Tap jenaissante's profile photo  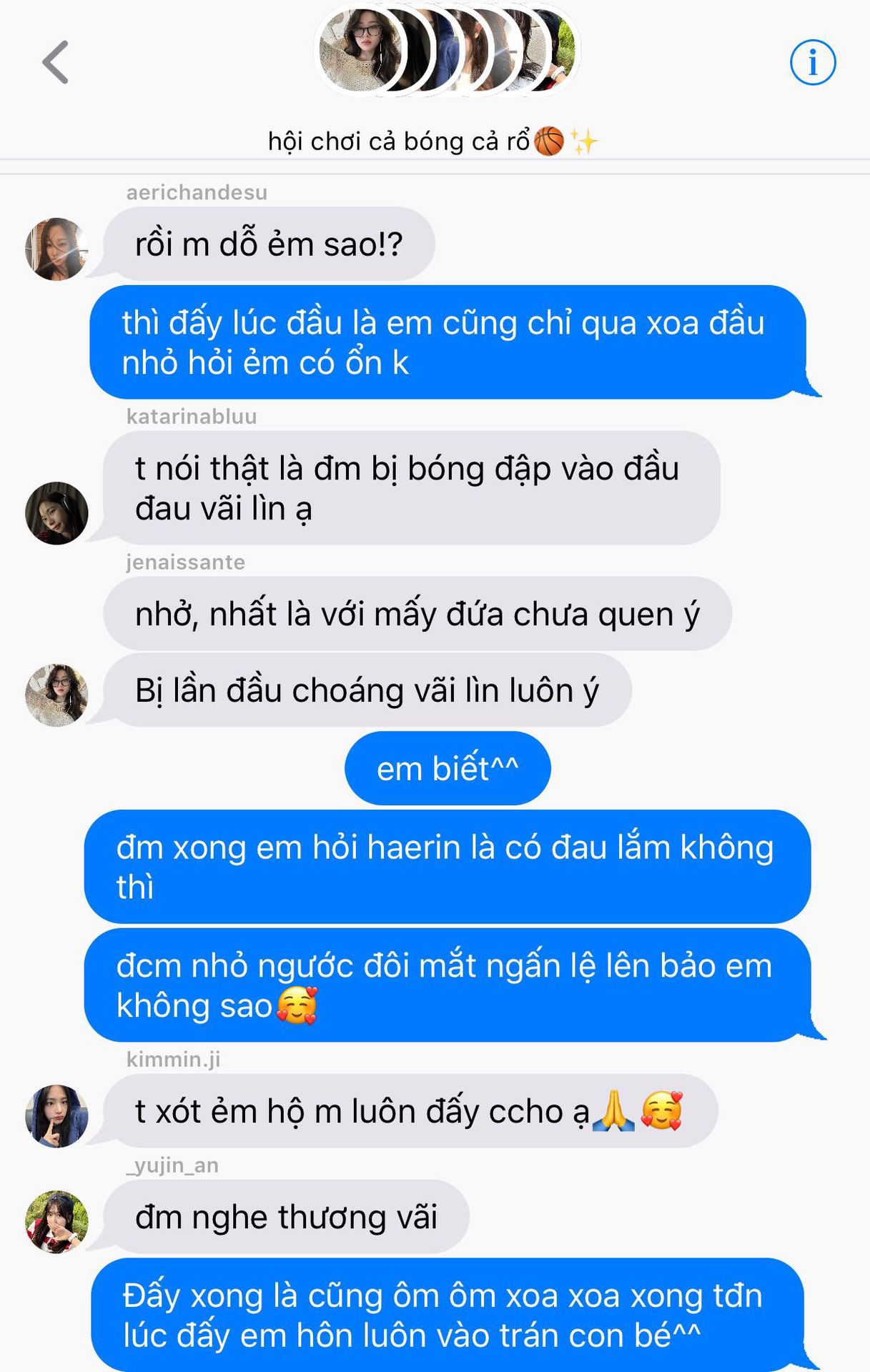(56, 695)
